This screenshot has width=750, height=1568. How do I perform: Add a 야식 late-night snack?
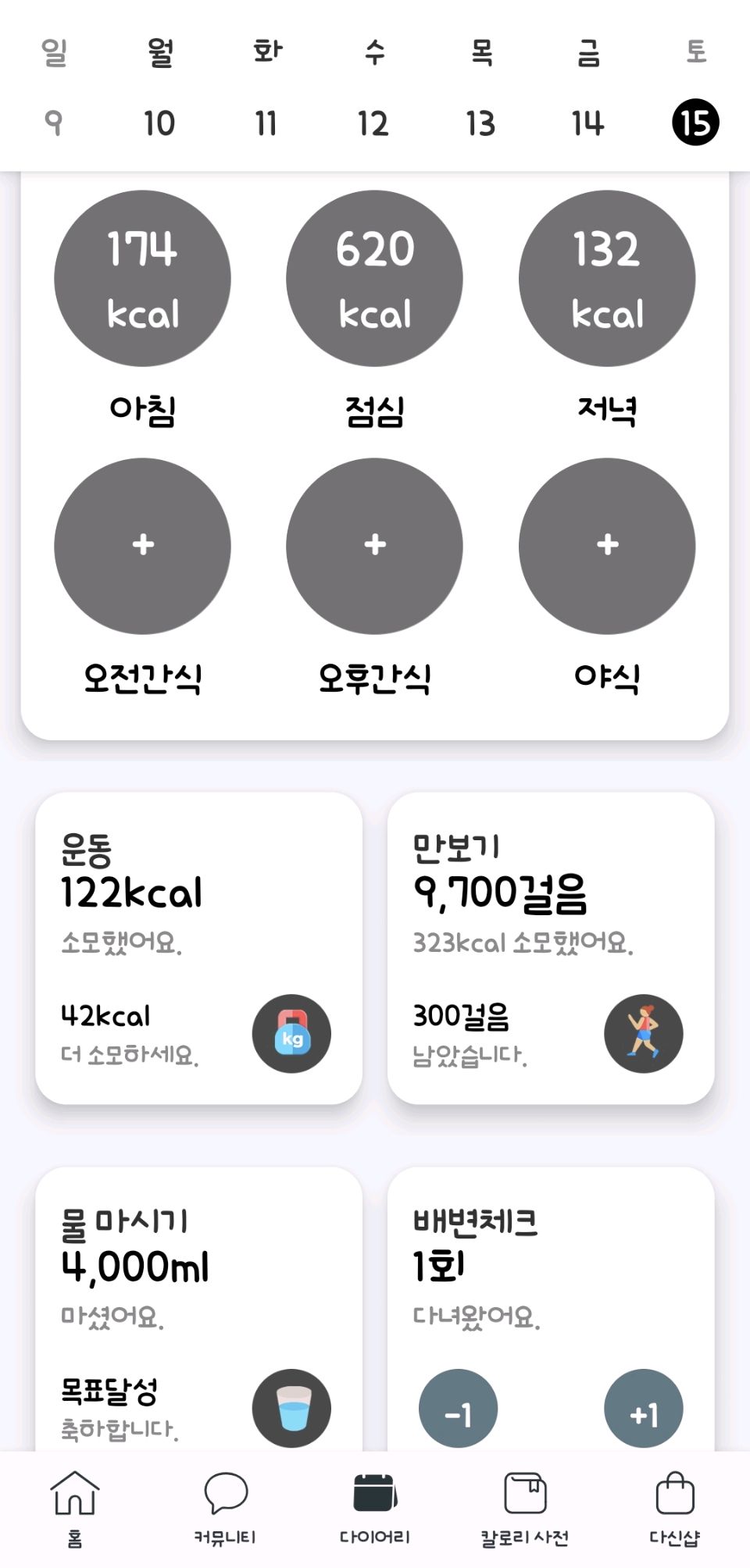click(607, 546)
